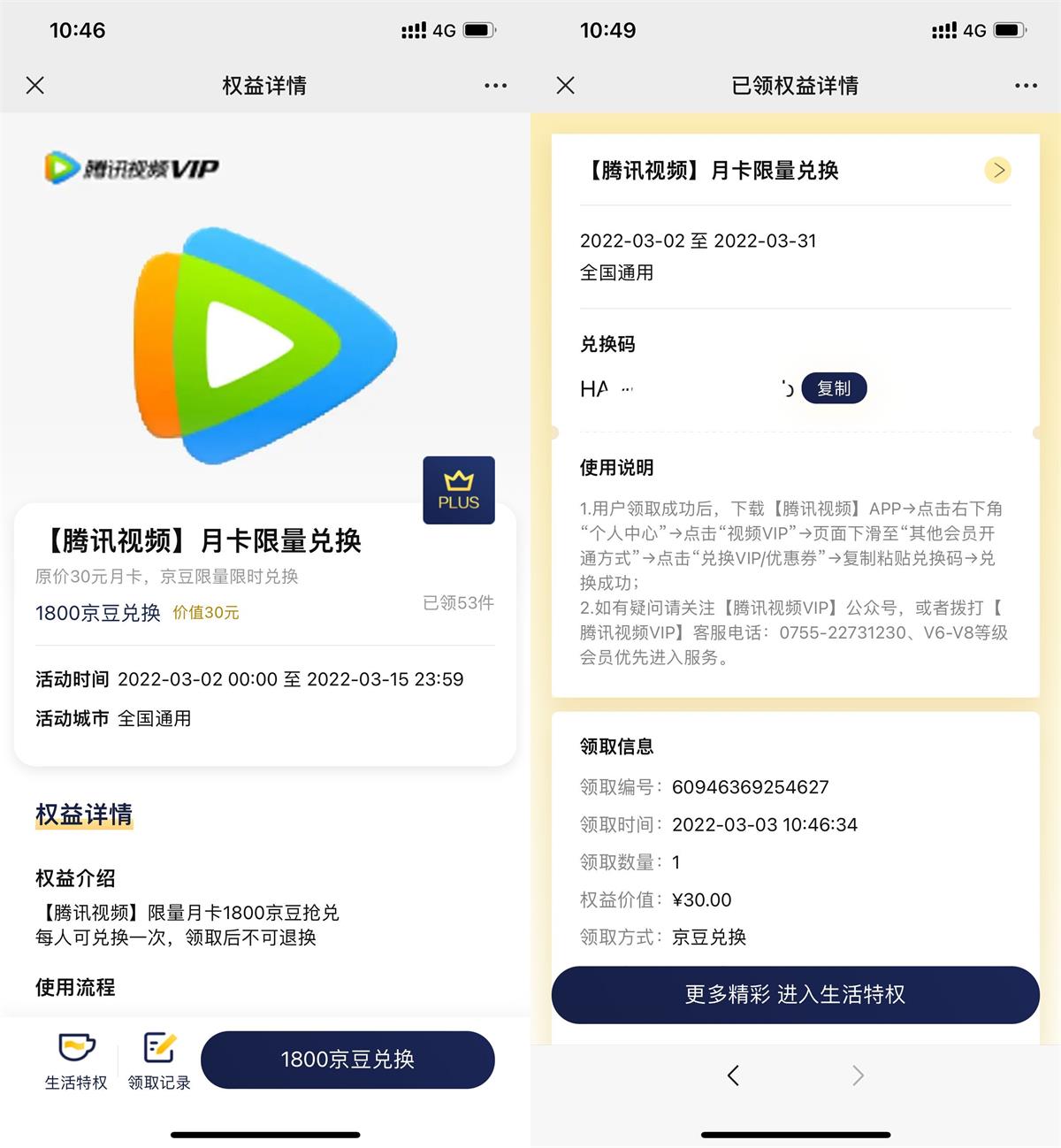Click the right navigation arrow at page bottom
Image resolution: width=1061 pixels, height=1148 pixels.
tap(857, 1075)
